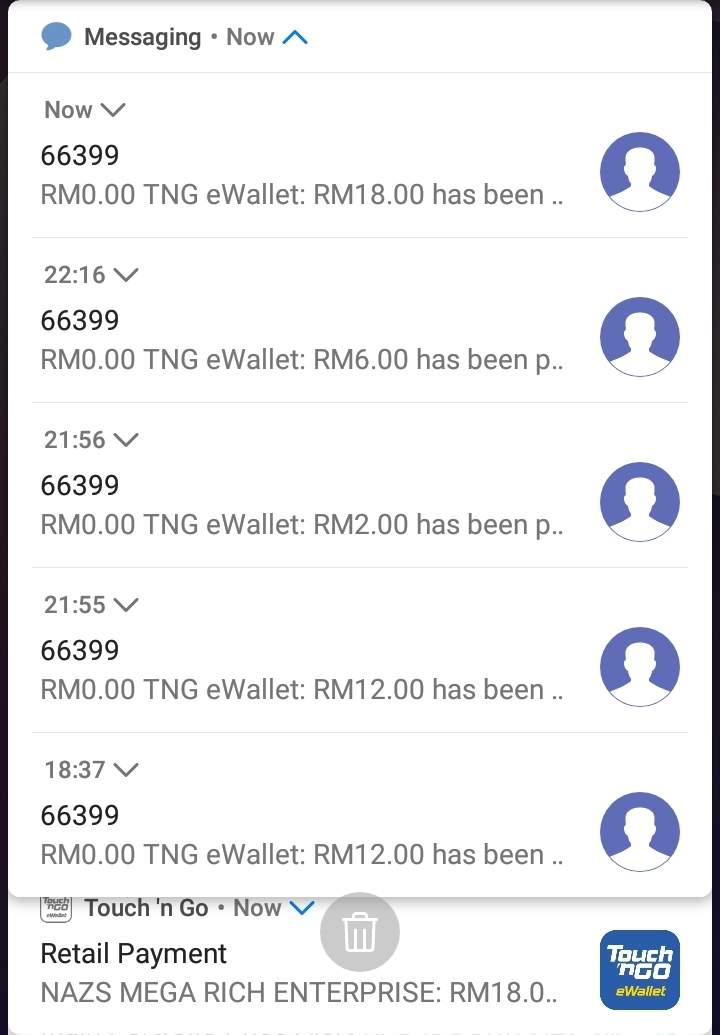Open the 66399 message about RM18.00
720x1035 pixels.
[x=300, y=176]
